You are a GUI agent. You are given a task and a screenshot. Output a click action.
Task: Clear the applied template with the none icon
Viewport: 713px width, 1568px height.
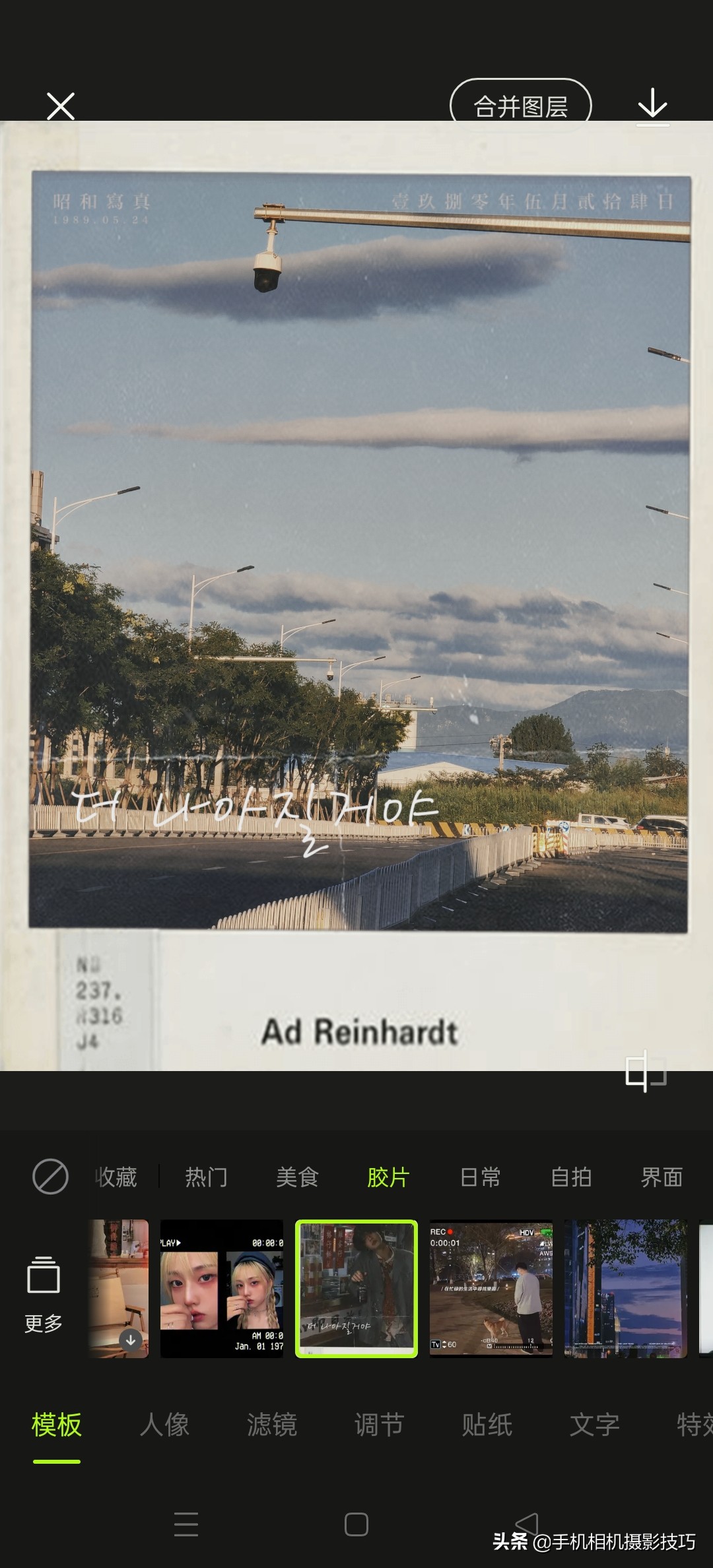[x=50, y=1177]
